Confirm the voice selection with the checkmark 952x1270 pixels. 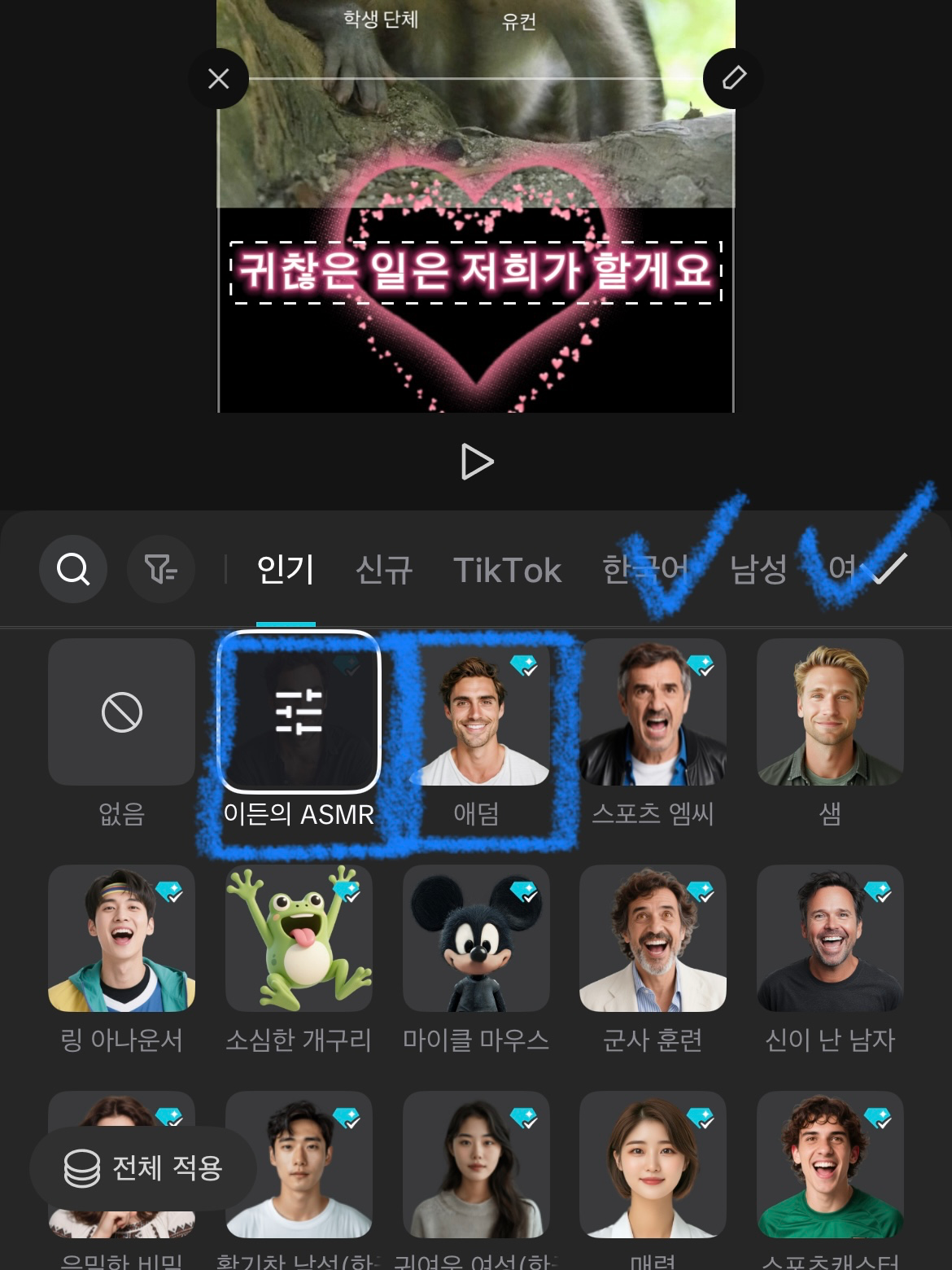890,567
